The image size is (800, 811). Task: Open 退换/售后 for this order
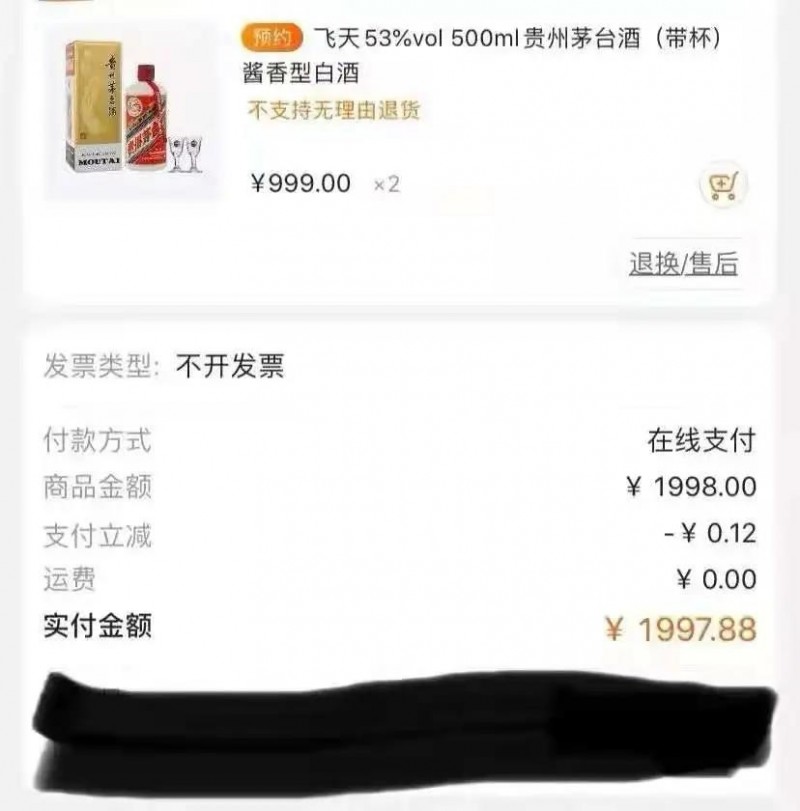pos(683,264)
